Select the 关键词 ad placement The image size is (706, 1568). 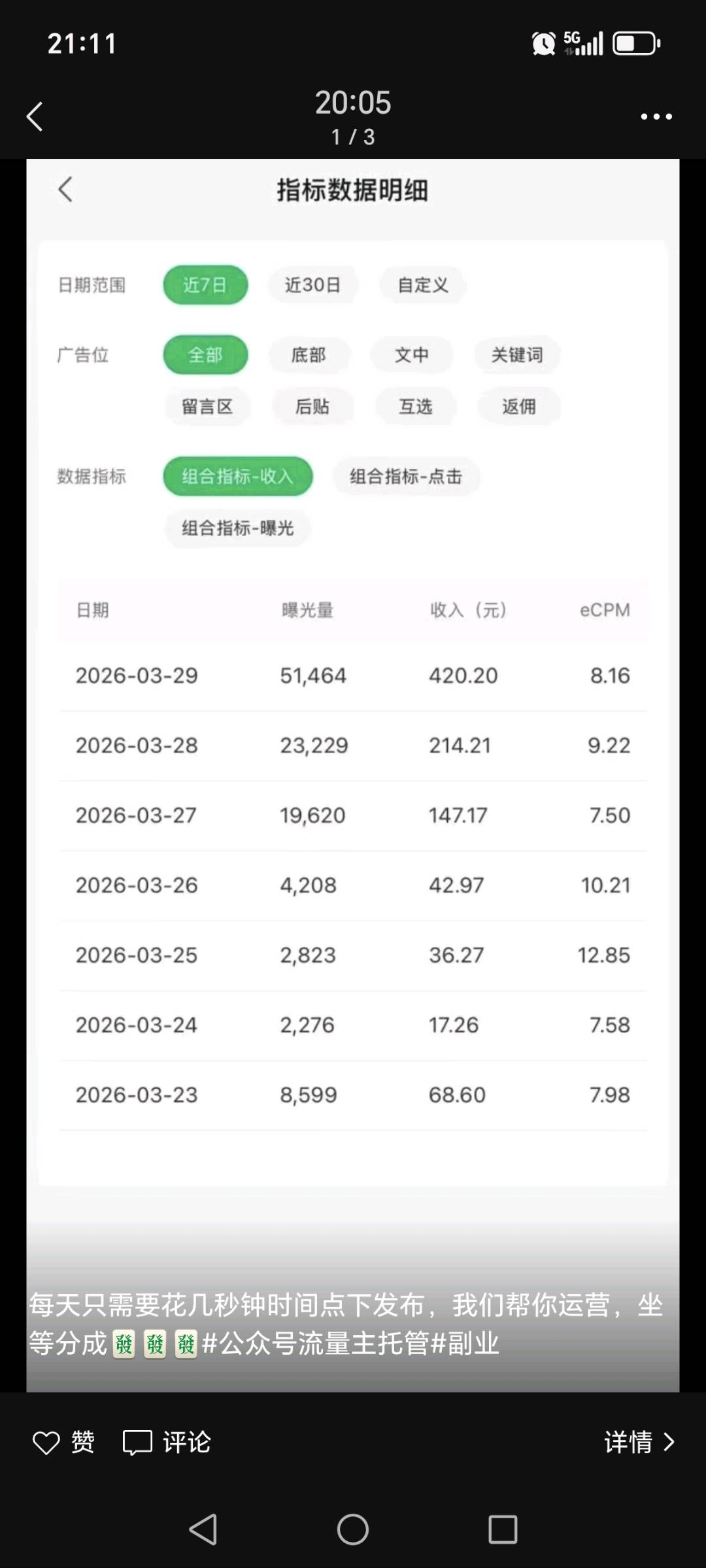coord(517,354)
